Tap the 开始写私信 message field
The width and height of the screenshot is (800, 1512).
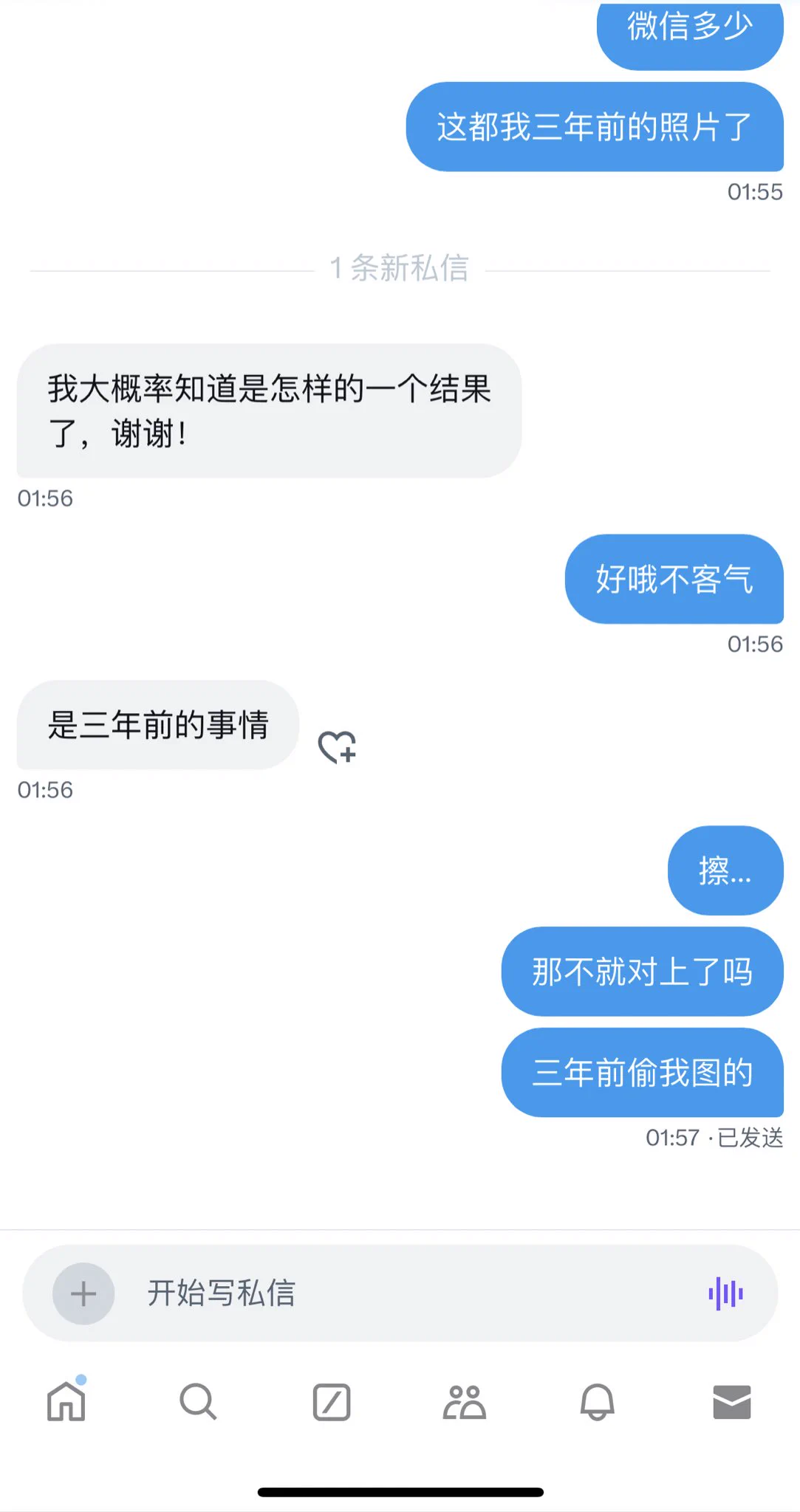[x=399, y=1293]
